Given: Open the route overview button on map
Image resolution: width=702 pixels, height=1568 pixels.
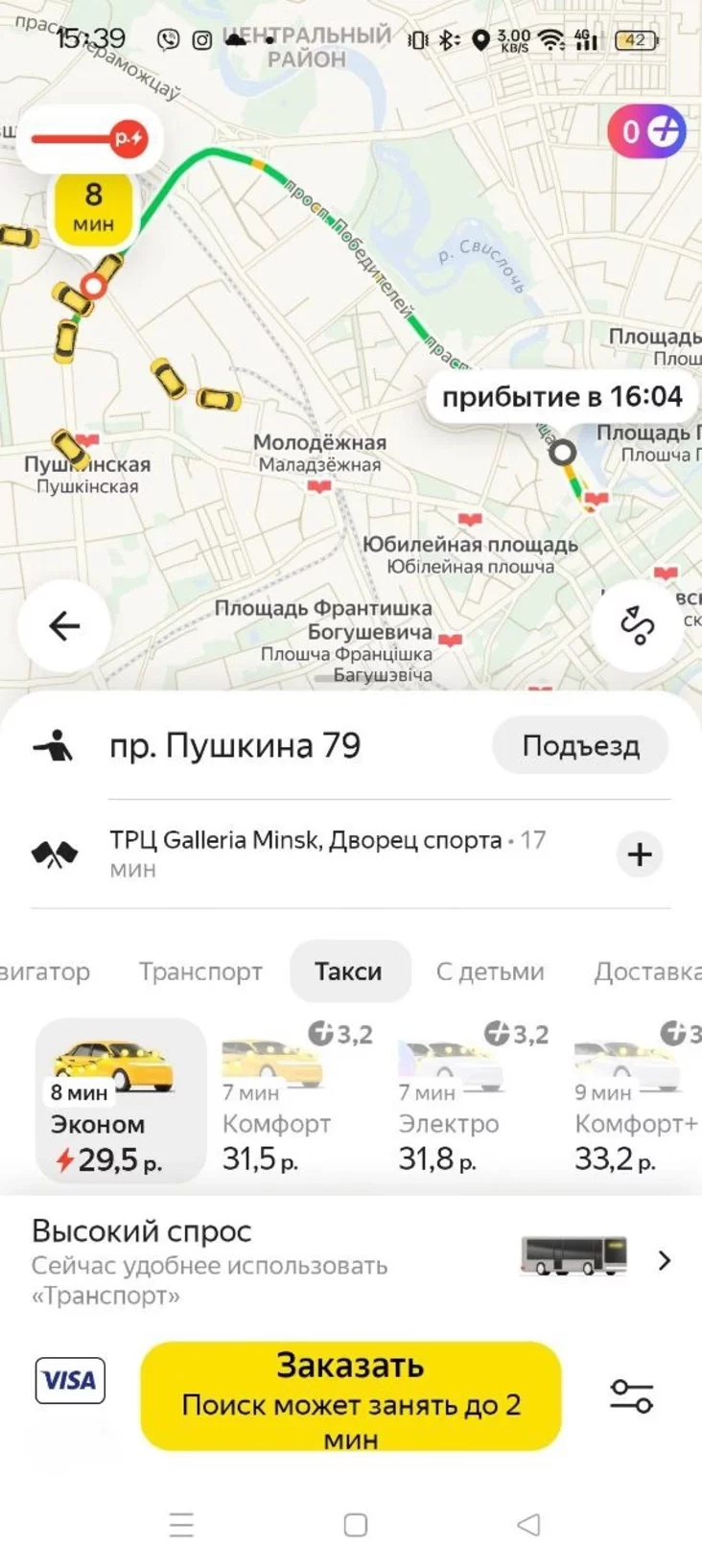Looking at the screenshot, I should pos(637,625).
